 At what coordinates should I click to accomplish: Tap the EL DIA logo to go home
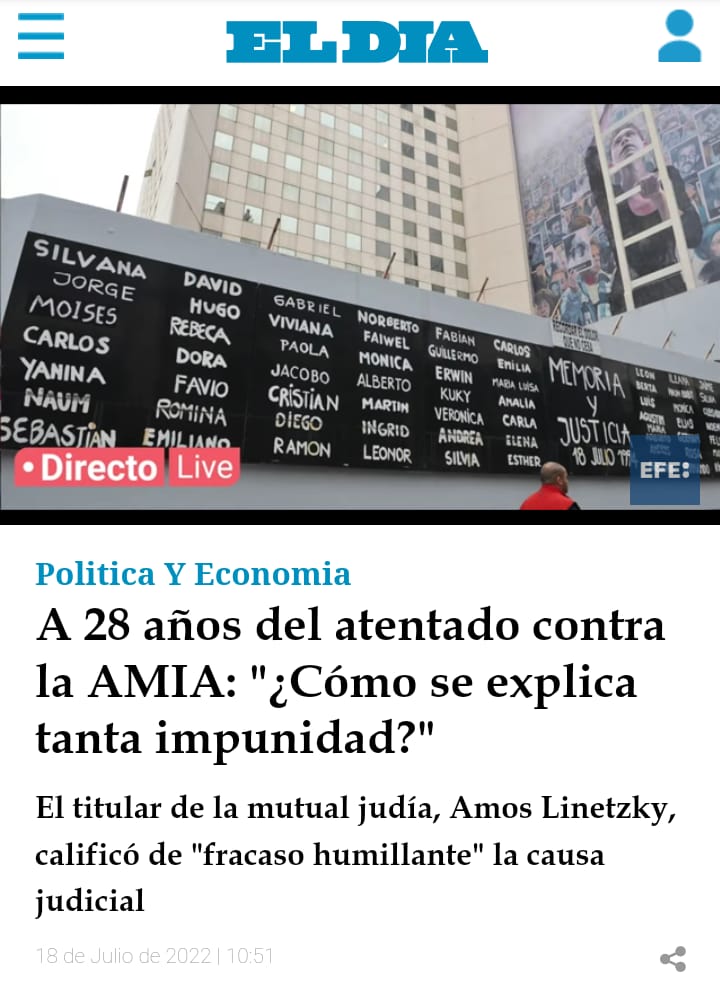pyautogui.click(x=357, y=42)
